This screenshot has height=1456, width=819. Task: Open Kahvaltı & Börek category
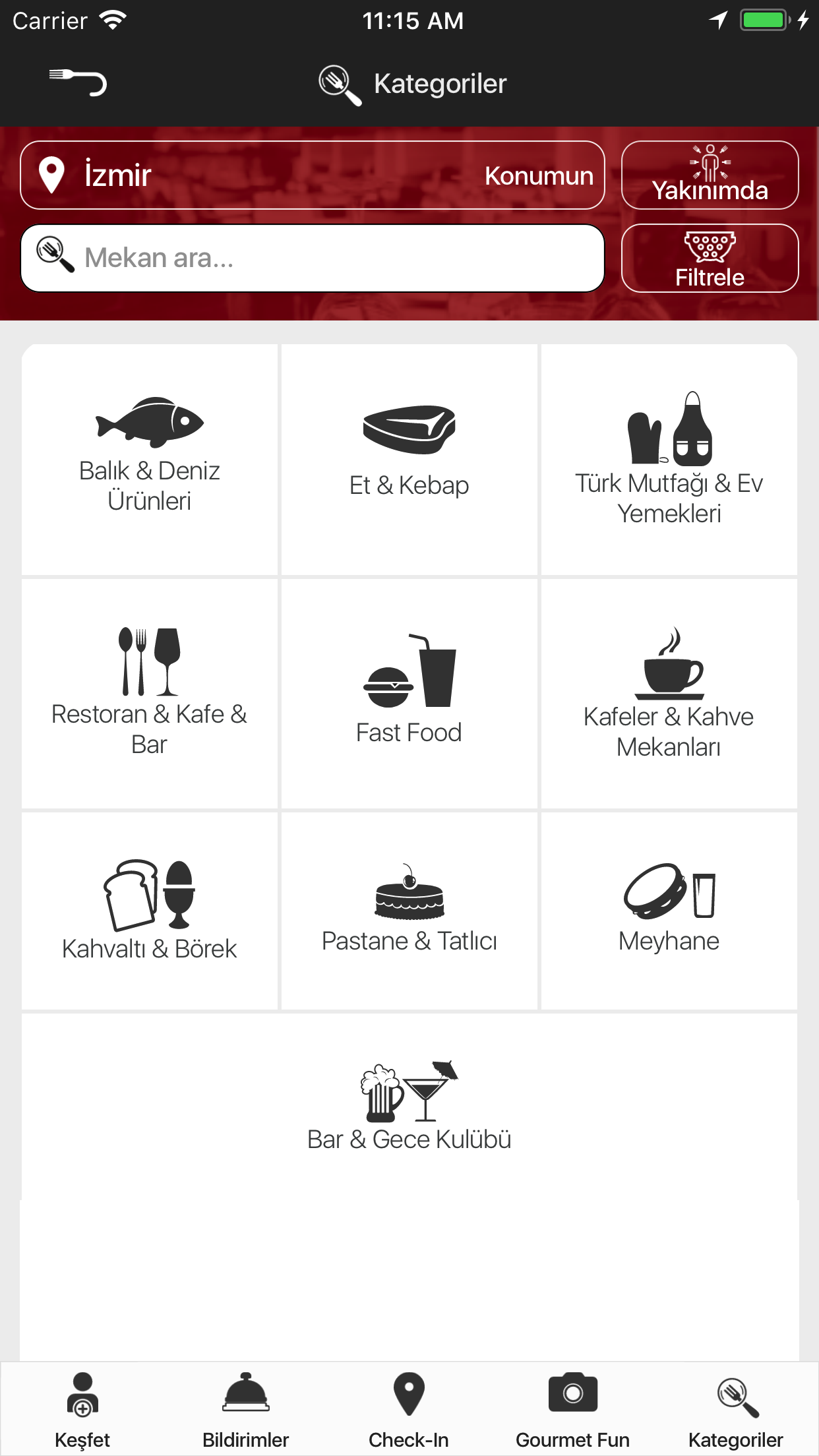click(150, 911)
